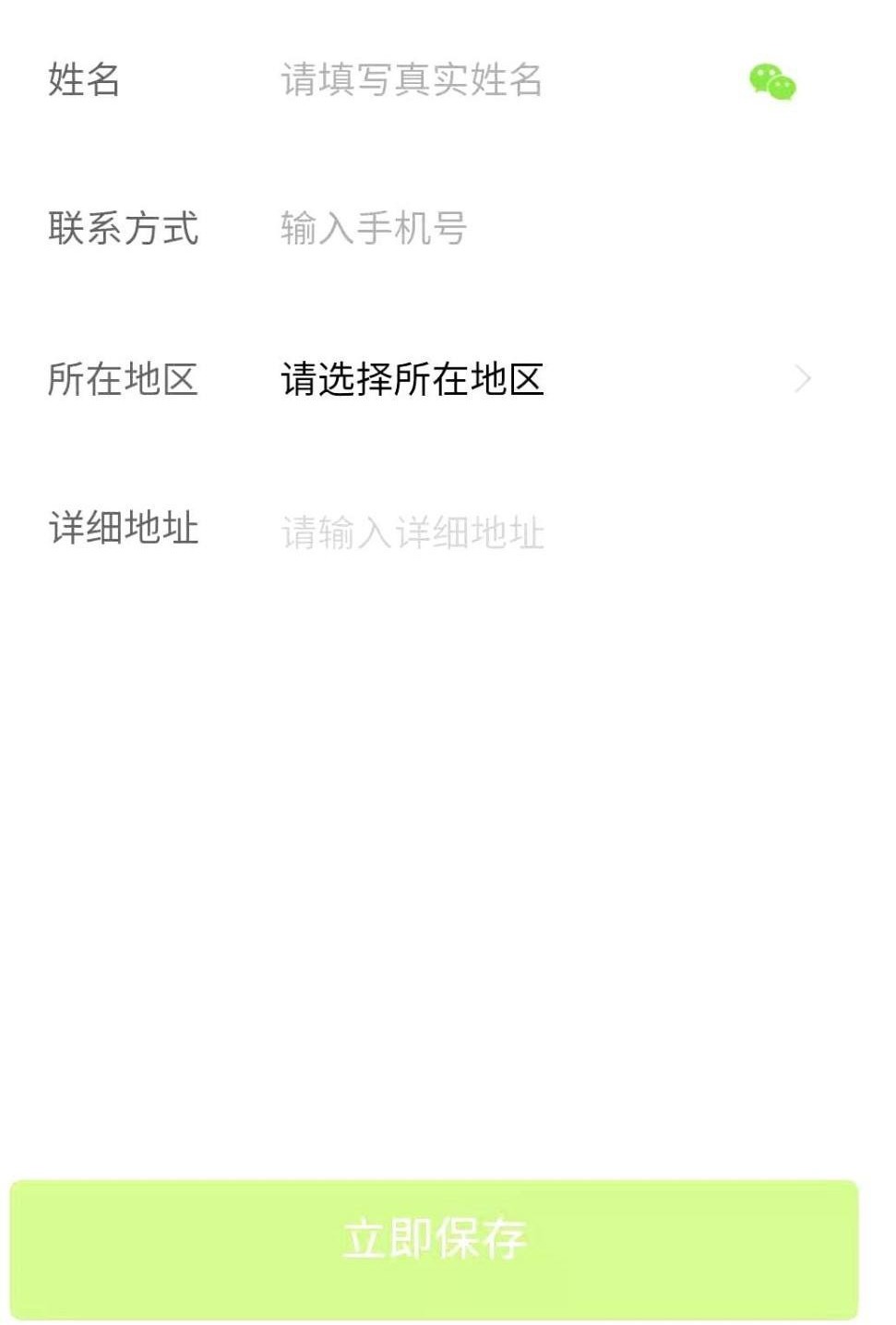Screen dimensions: 896x1325
Task: Import address via the WeChat icon
Action: tap(772, 82)
